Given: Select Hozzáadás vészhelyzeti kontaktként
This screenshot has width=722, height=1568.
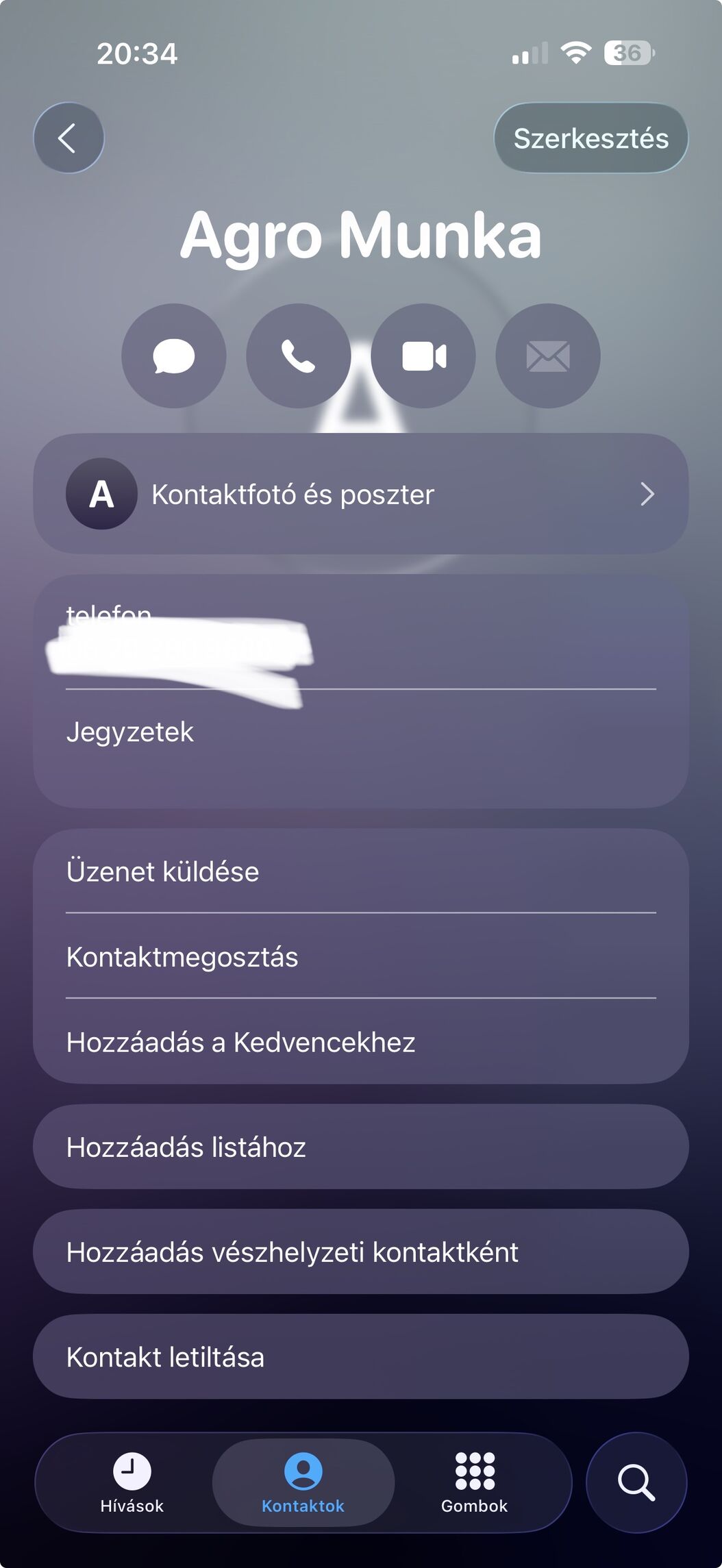Looking at the screenshot, I should (x=361, y=1252).
